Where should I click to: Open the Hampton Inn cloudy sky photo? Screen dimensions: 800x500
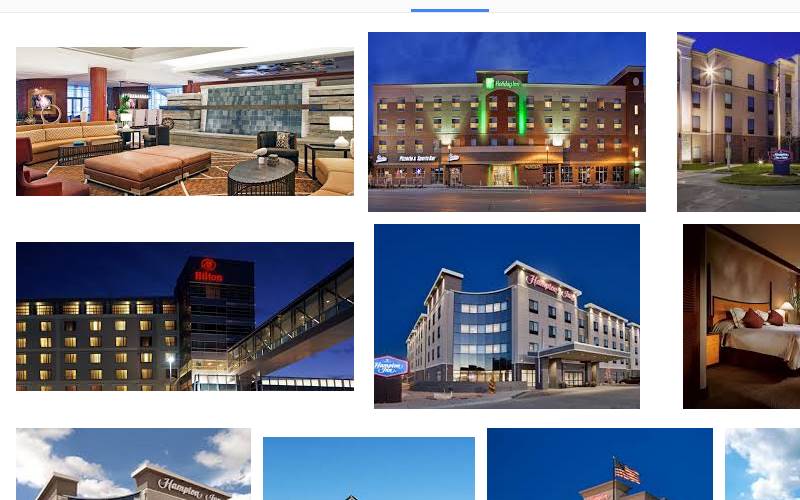(133, 464)
